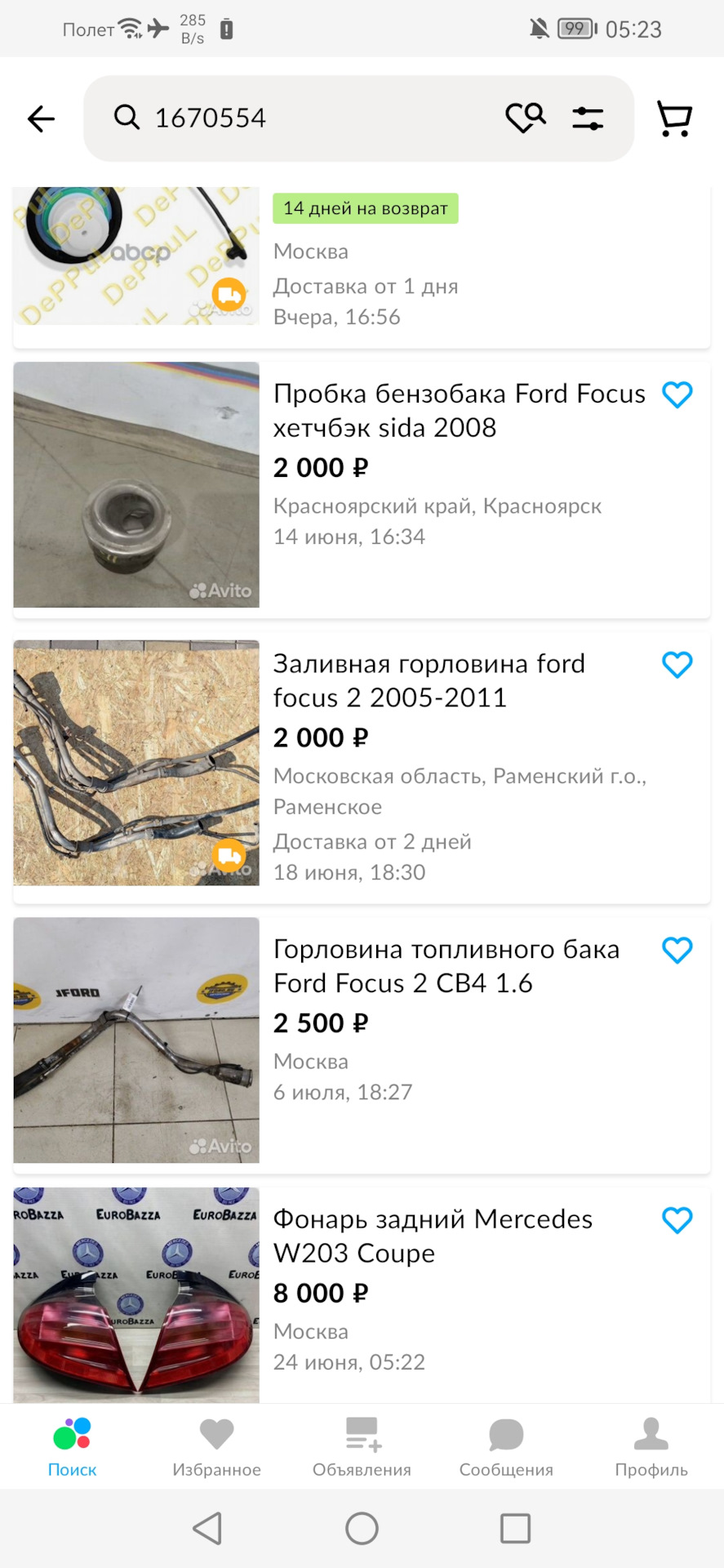Unfavorite the Горловина топливного бака listing
The image size is (724, 1568).
coord(677,950)
